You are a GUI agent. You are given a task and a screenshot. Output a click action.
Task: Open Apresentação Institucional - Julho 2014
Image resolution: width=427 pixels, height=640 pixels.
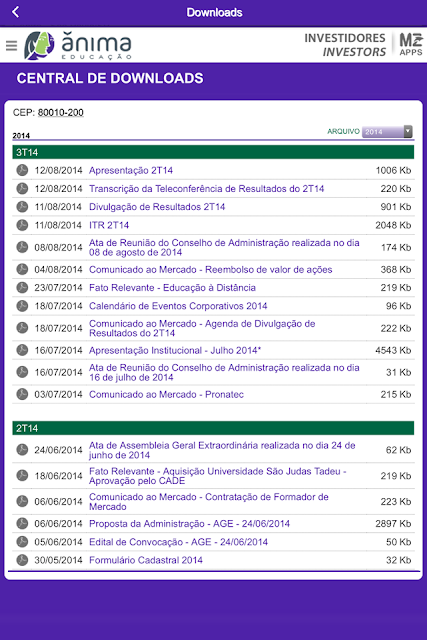[x=175, y=350]
